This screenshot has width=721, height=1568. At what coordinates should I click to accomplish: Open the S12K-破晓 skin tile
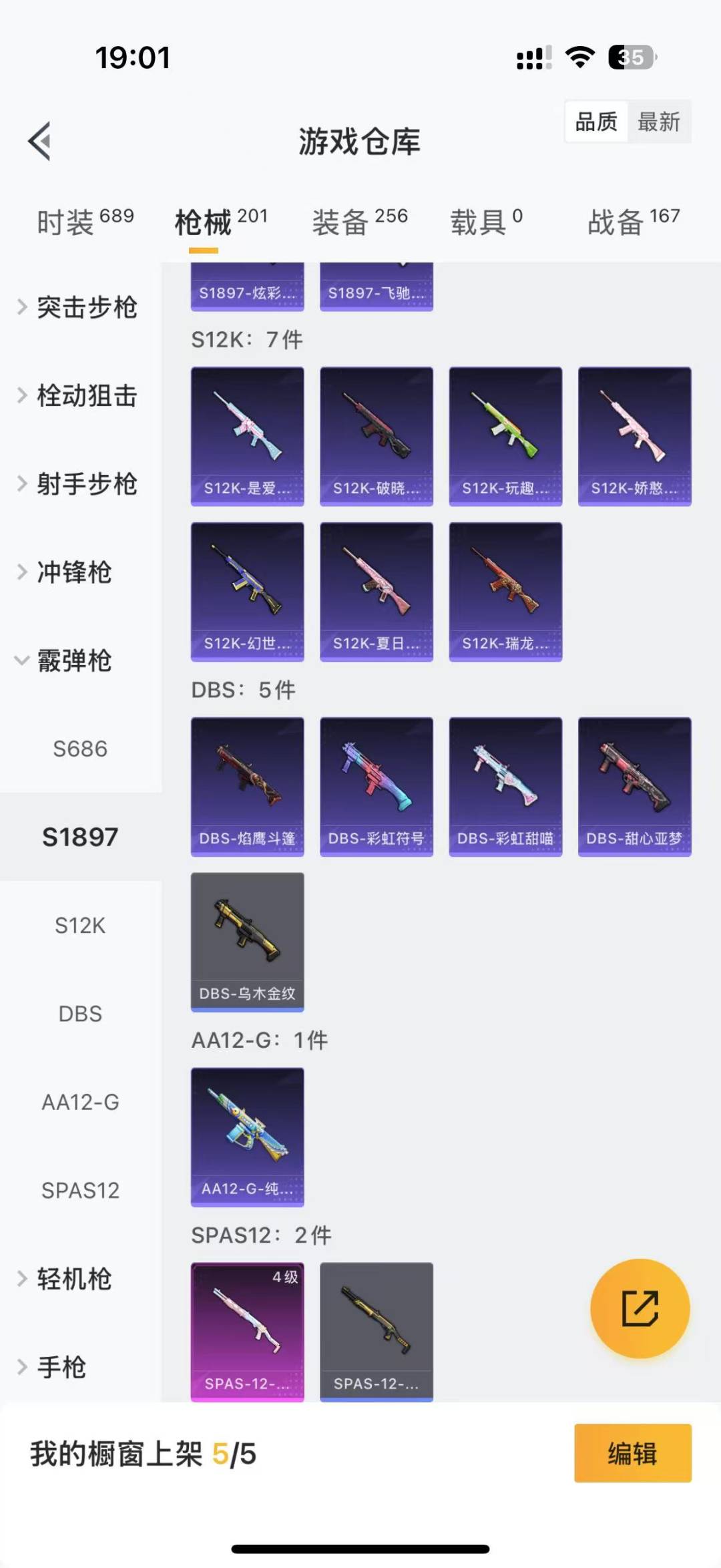click(x=377, y=436)
